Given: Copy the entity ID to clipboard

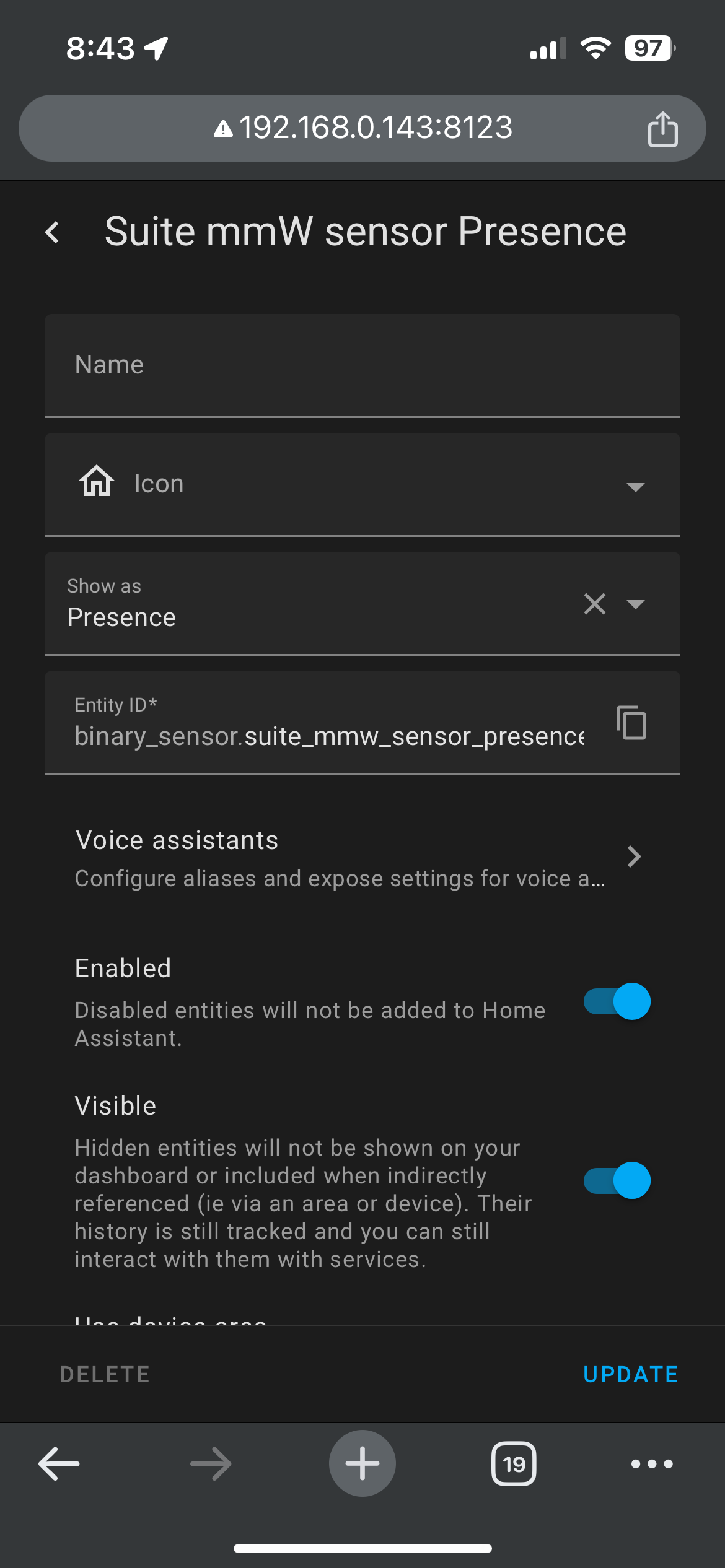Looking at the screenshot, I should [631, 723].
